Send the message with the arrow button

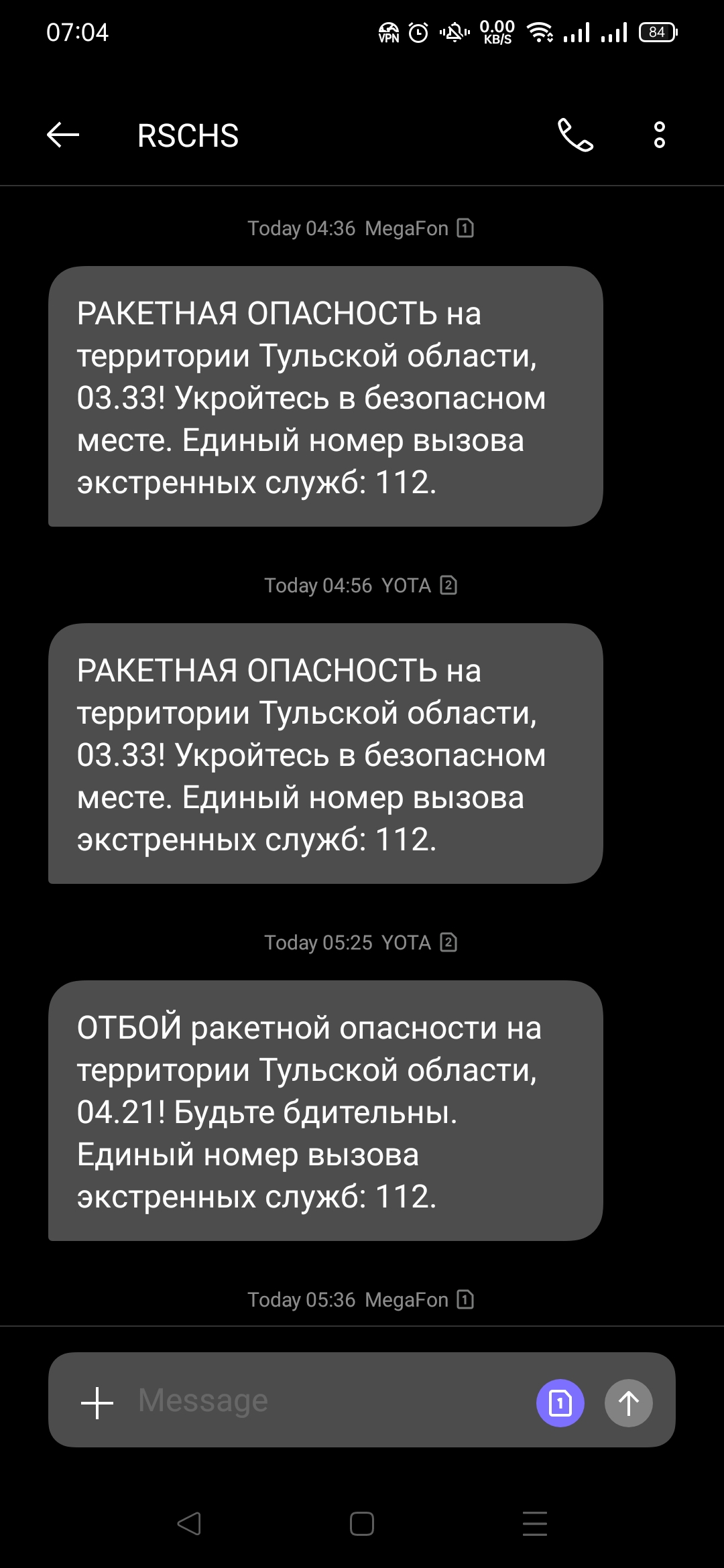click(x=628, y=1402)
